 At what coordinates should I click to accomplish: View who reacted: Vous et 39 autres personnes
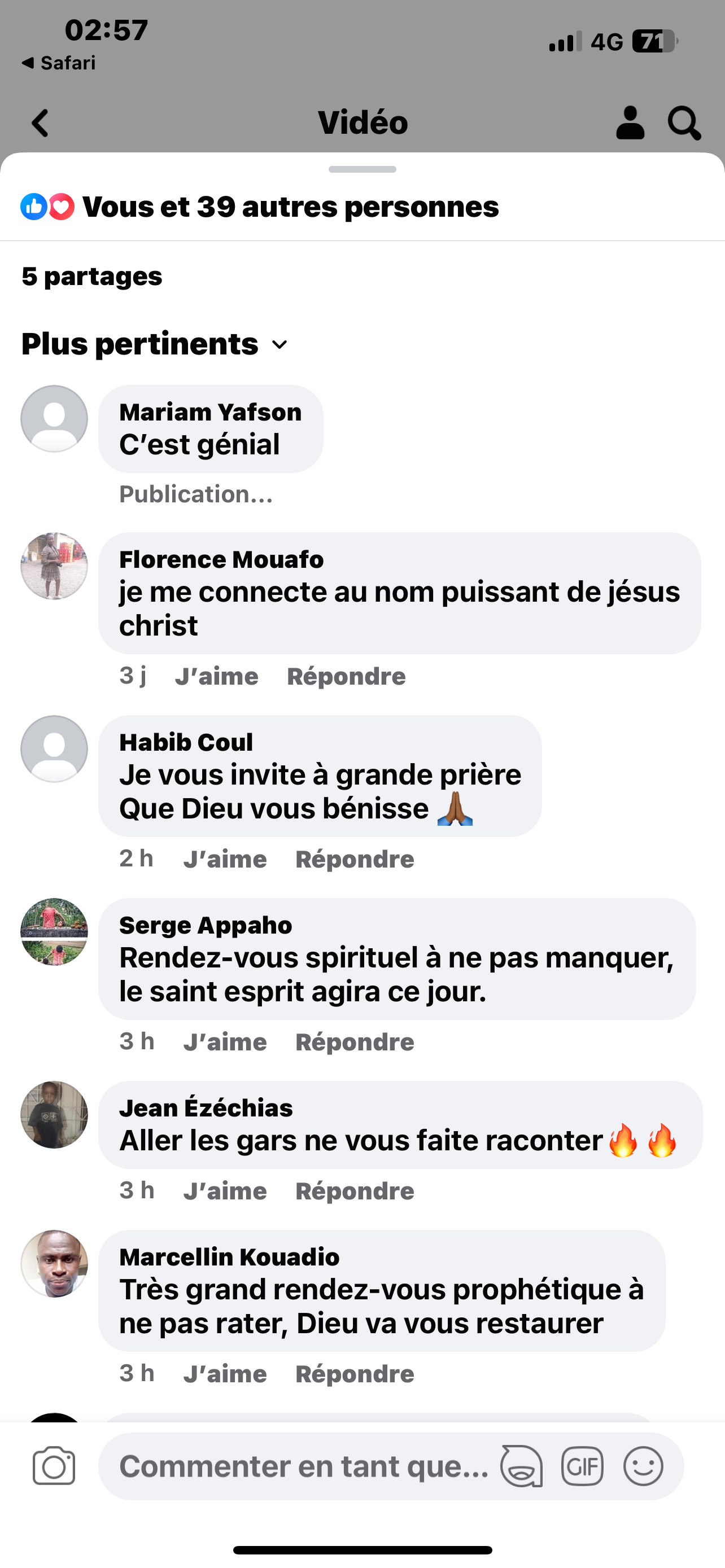[290, 207]
